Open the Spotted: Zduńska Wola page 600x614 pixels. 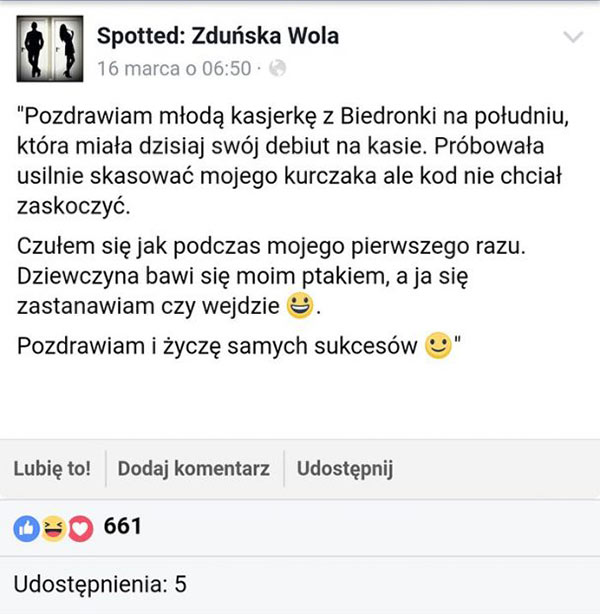[x=217, y=37]
